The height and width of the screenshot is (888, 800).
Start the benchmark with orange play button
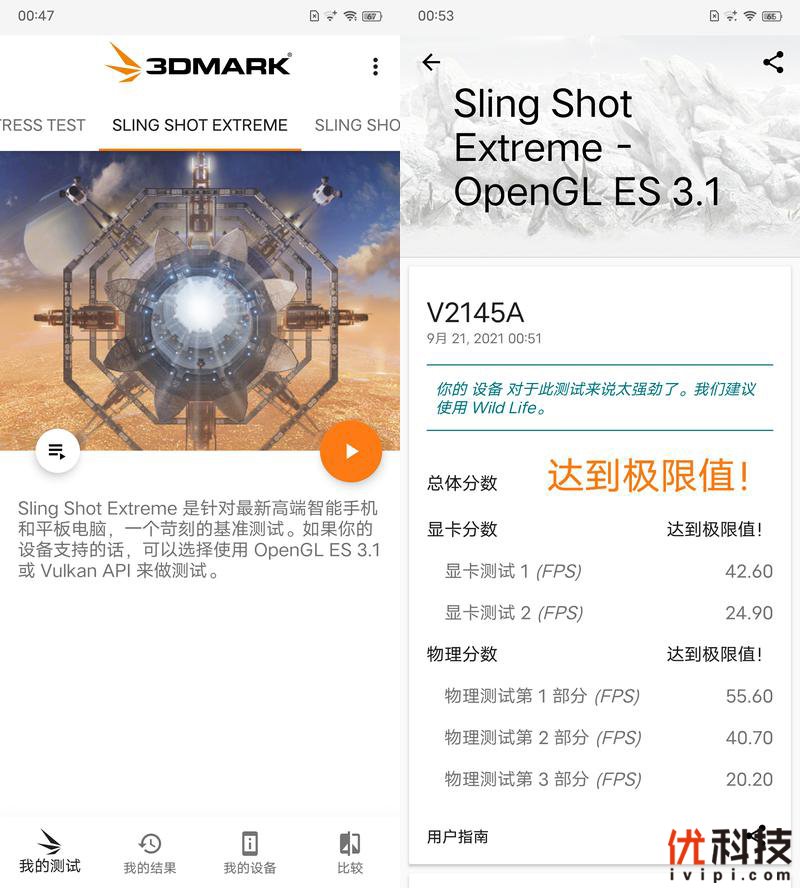coord(351,451)
